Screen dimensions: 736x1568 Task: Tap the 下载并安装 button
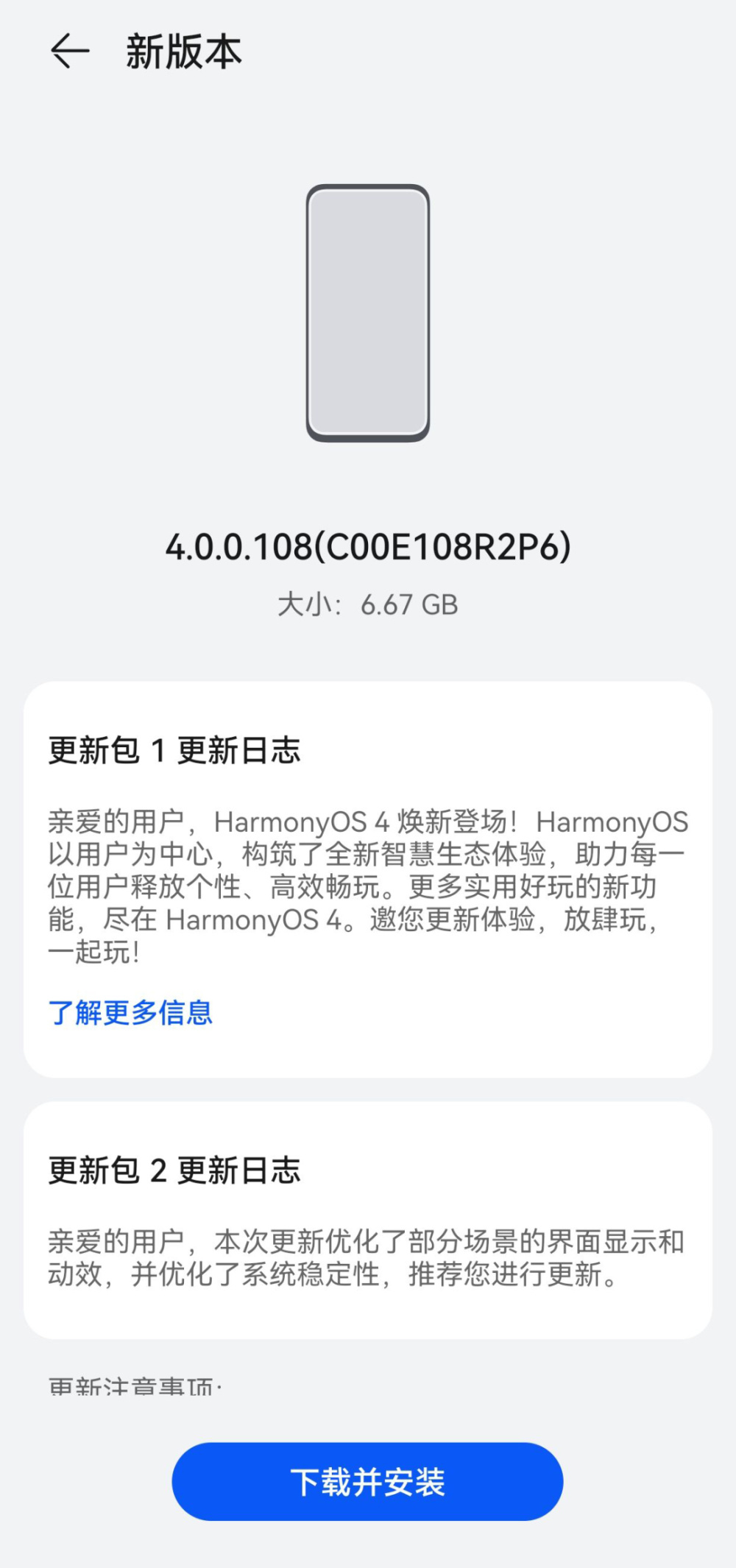[x=367, y=1482]
